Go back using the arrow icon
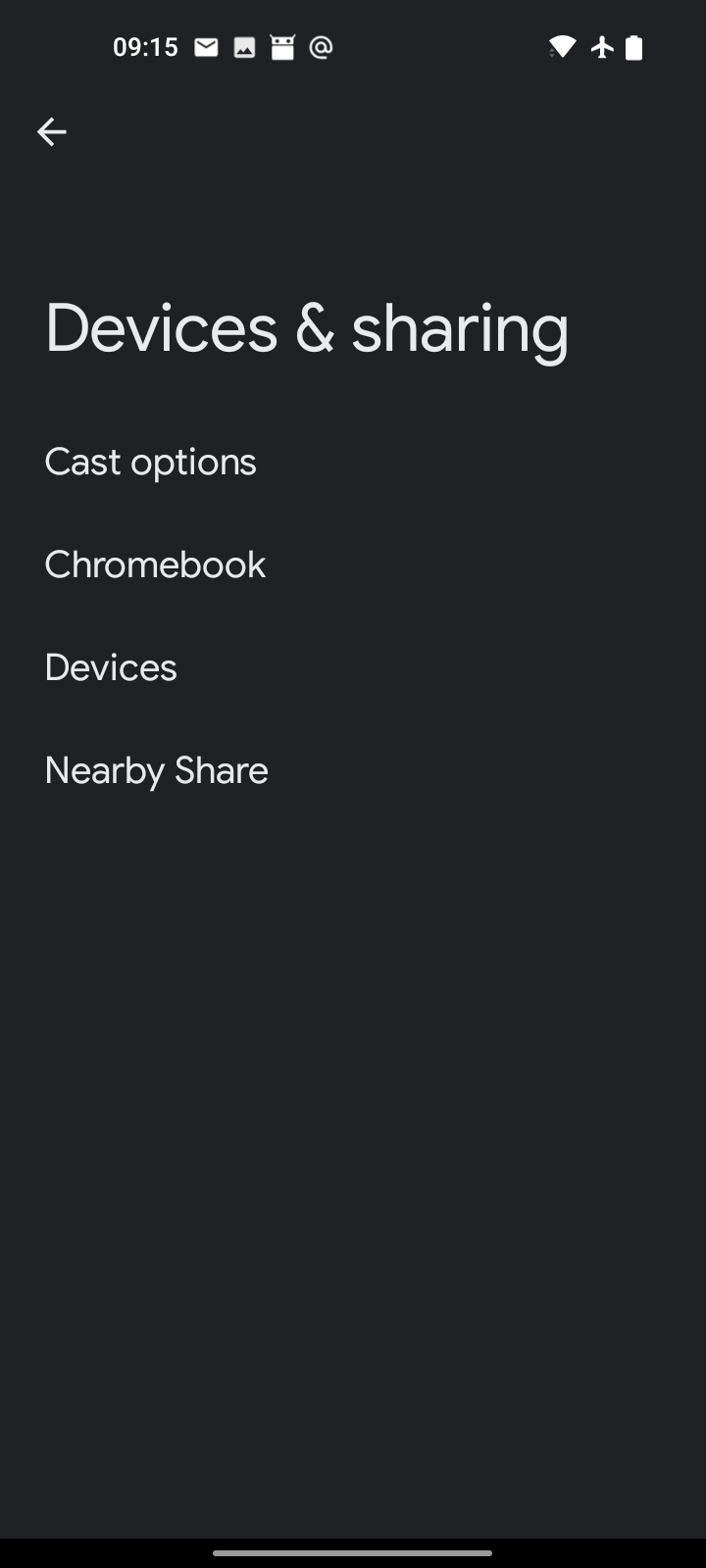 tap(52, 132)
